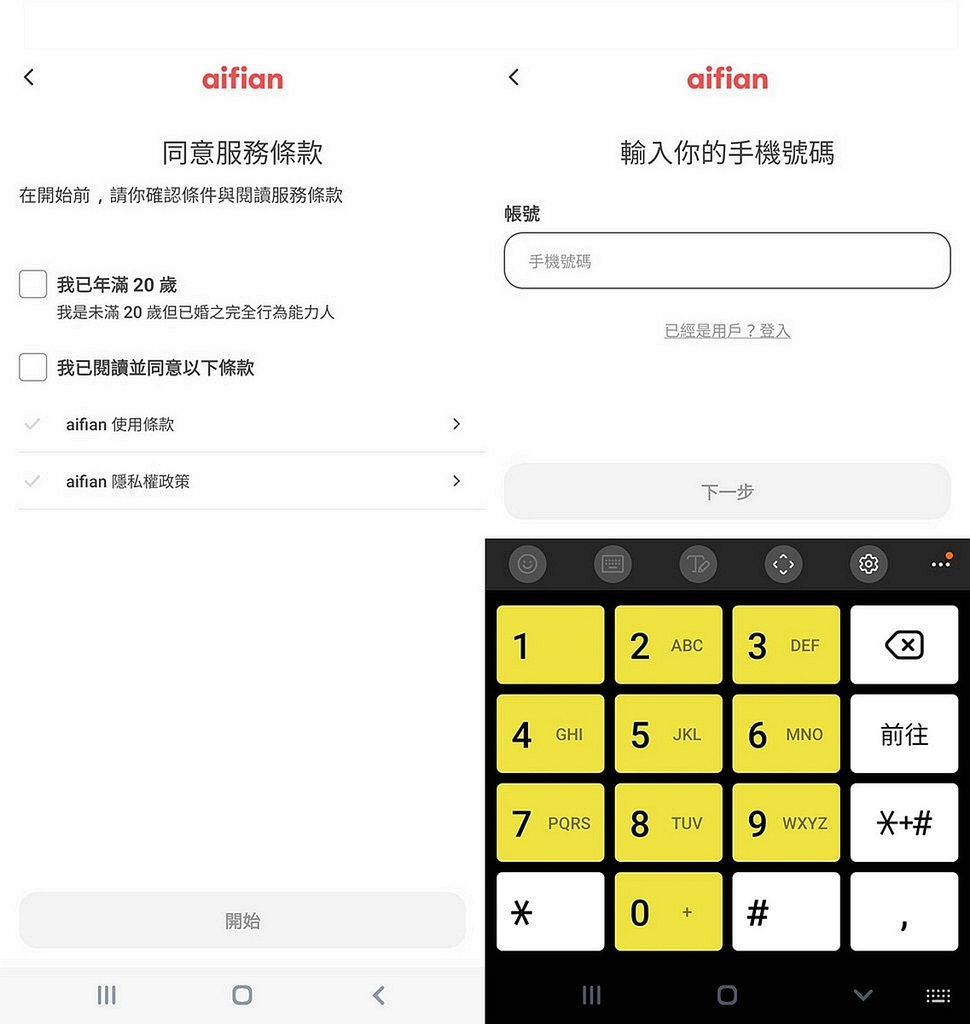Tap the 開始 button

pyautogui.click(x=242, y=920)
